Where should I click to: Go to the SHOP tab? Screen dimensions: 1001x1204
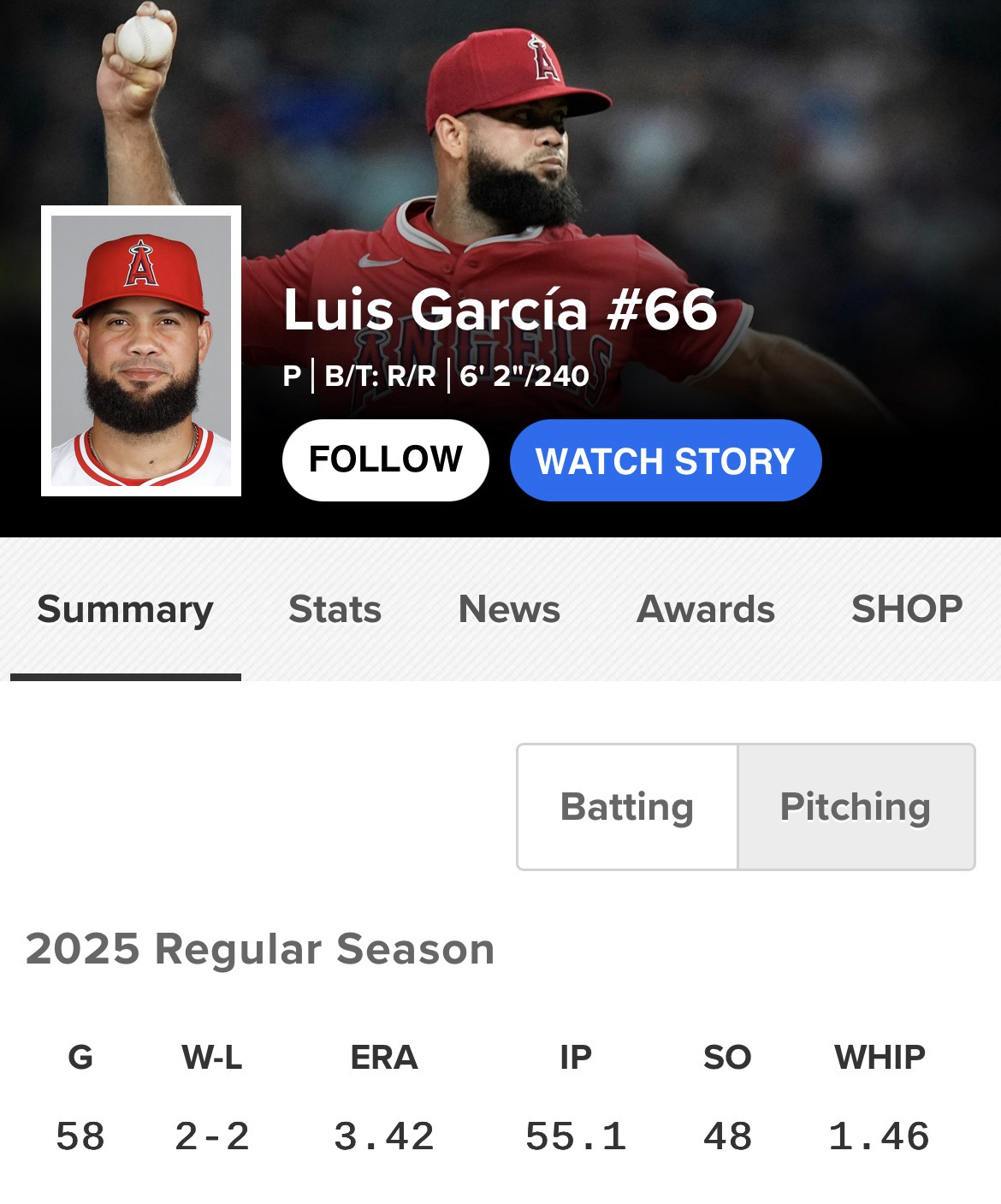[x=907, y=609]
